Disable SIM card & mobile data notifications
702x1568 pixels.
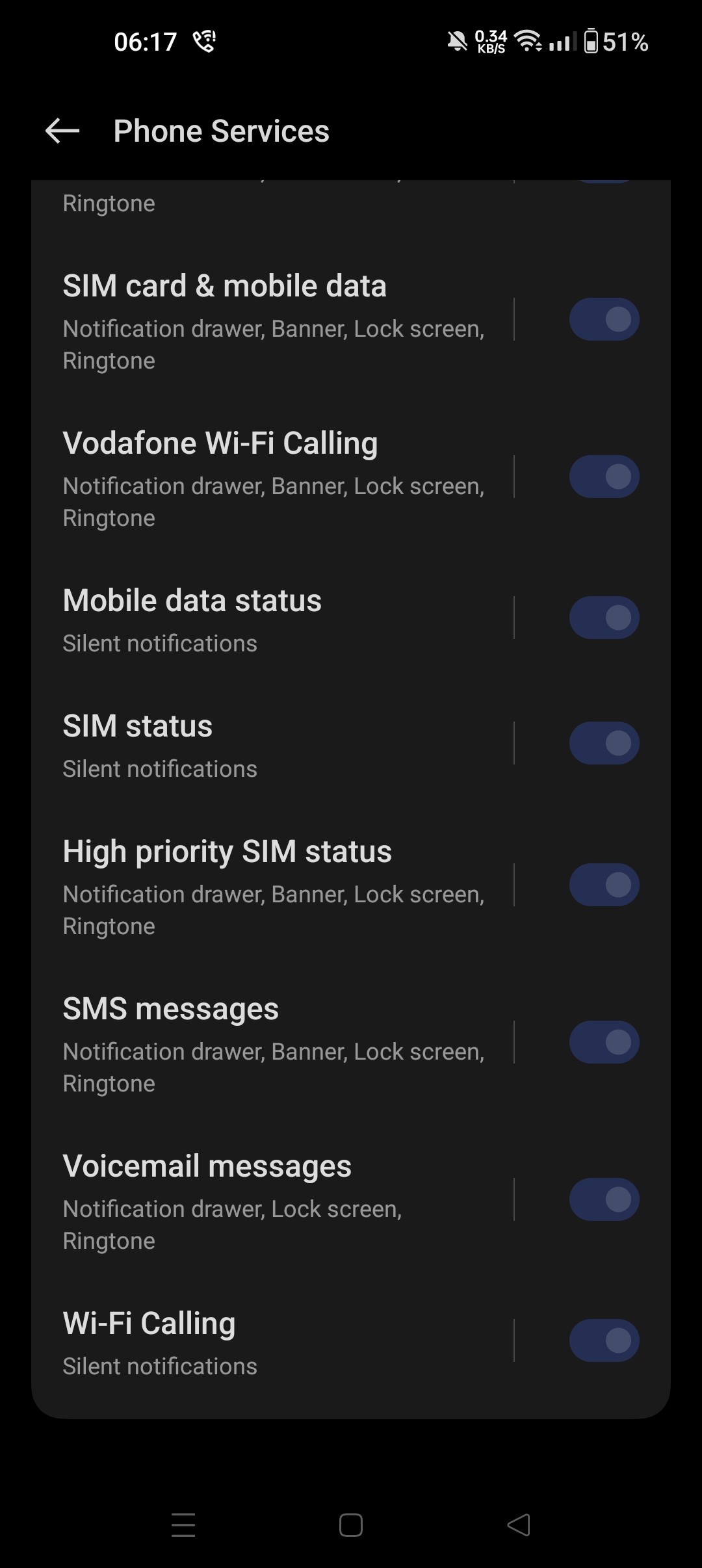click(603, 319)
